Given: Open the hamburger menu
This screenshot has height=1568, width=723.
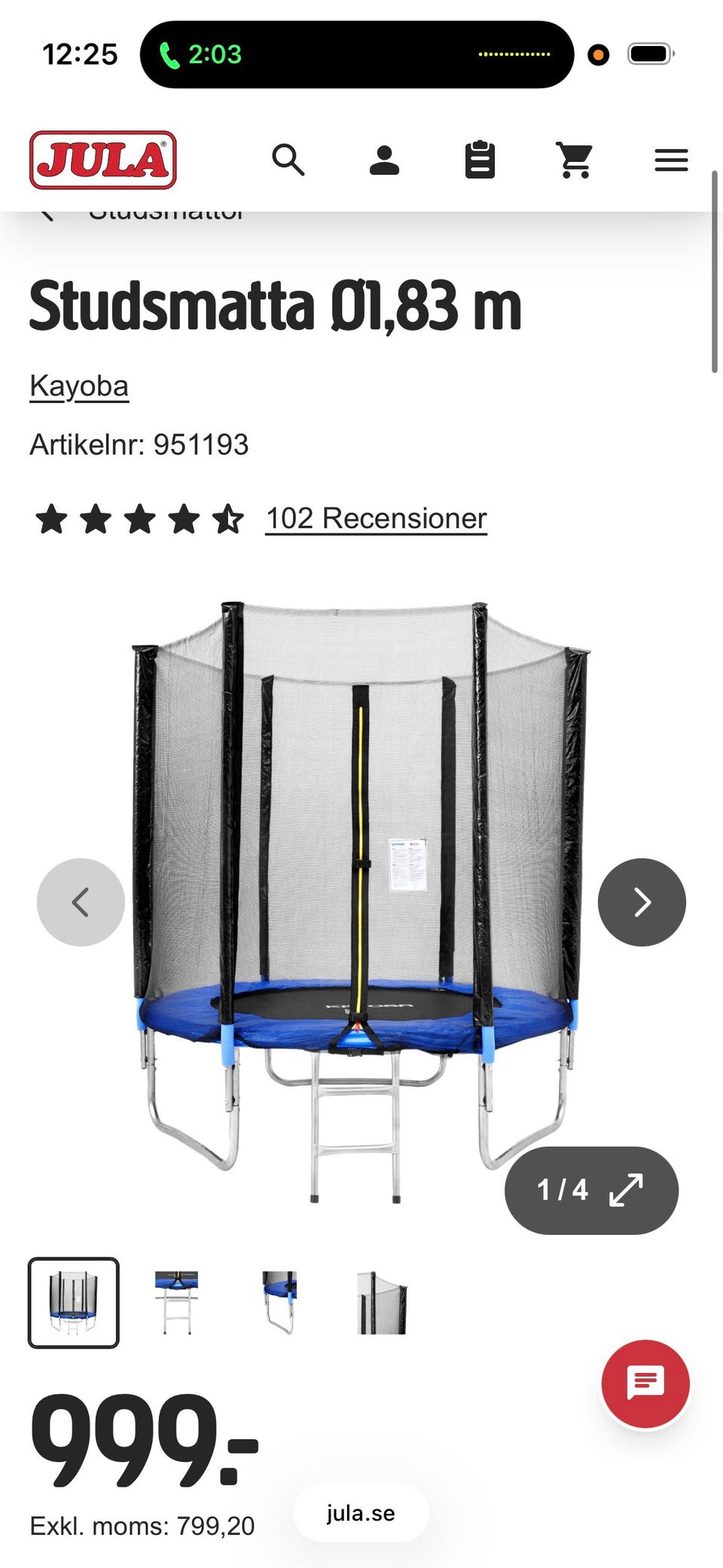Looking at the screenshot, I should coord(671,160).
